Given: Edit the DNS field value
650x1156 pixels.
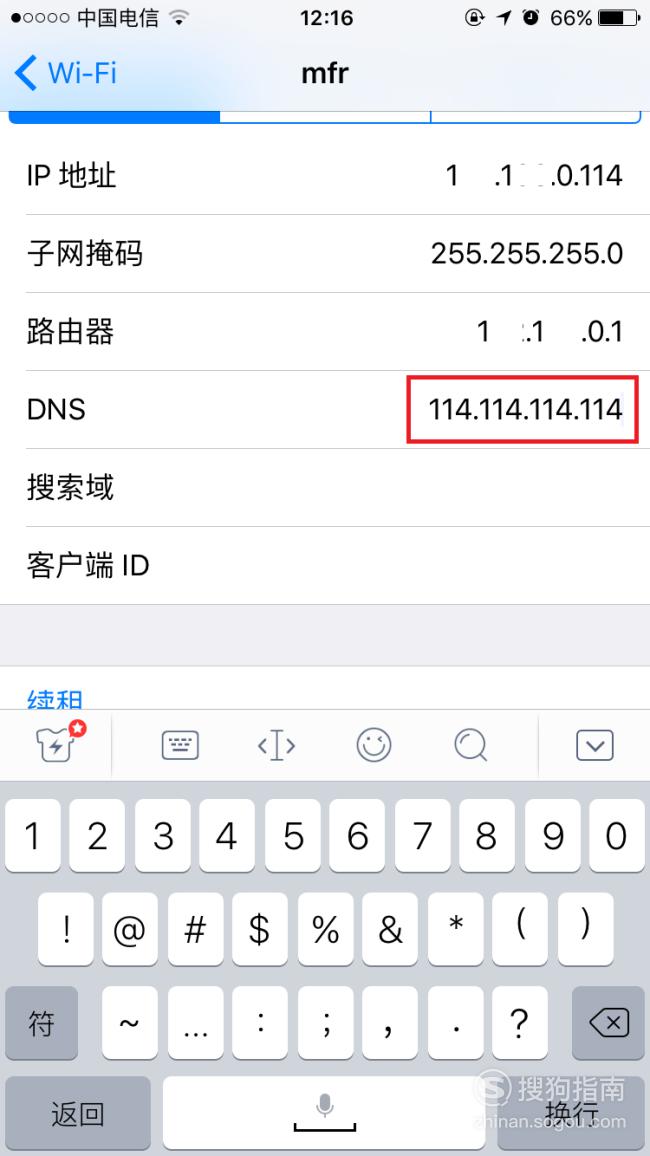Looking at the screenshot, I should click(525, 409).
